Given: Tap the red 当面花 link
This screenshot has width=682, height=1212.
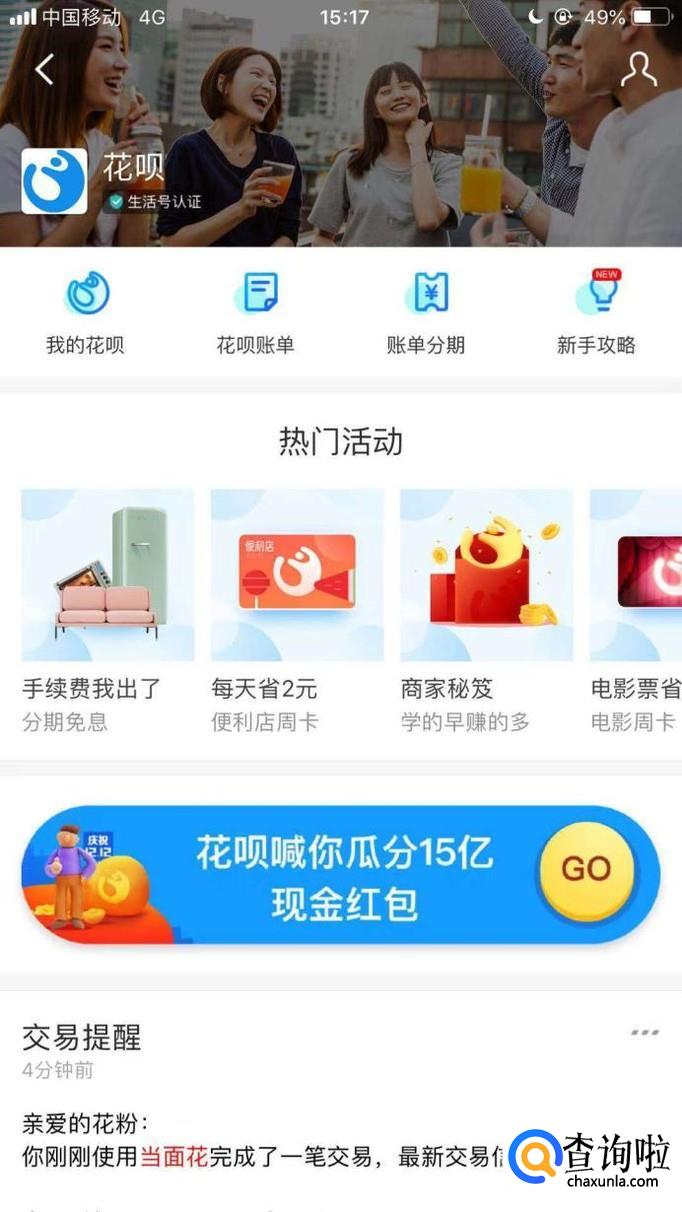Looking at the screenshot, I should 173,1157.
